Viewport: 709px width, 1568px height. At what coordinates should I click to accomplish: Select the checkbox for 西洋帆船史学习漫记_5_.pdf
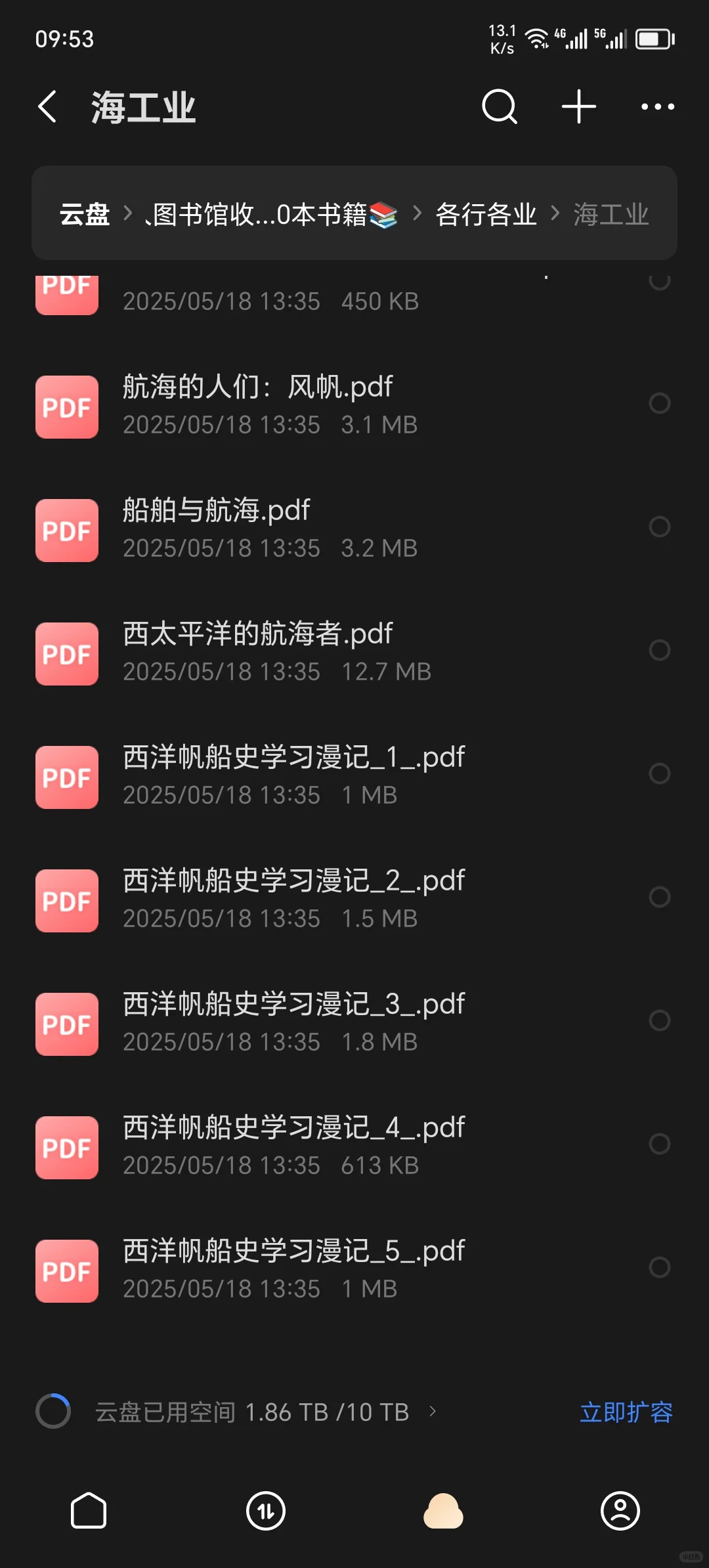click(x=660, y=1267)
